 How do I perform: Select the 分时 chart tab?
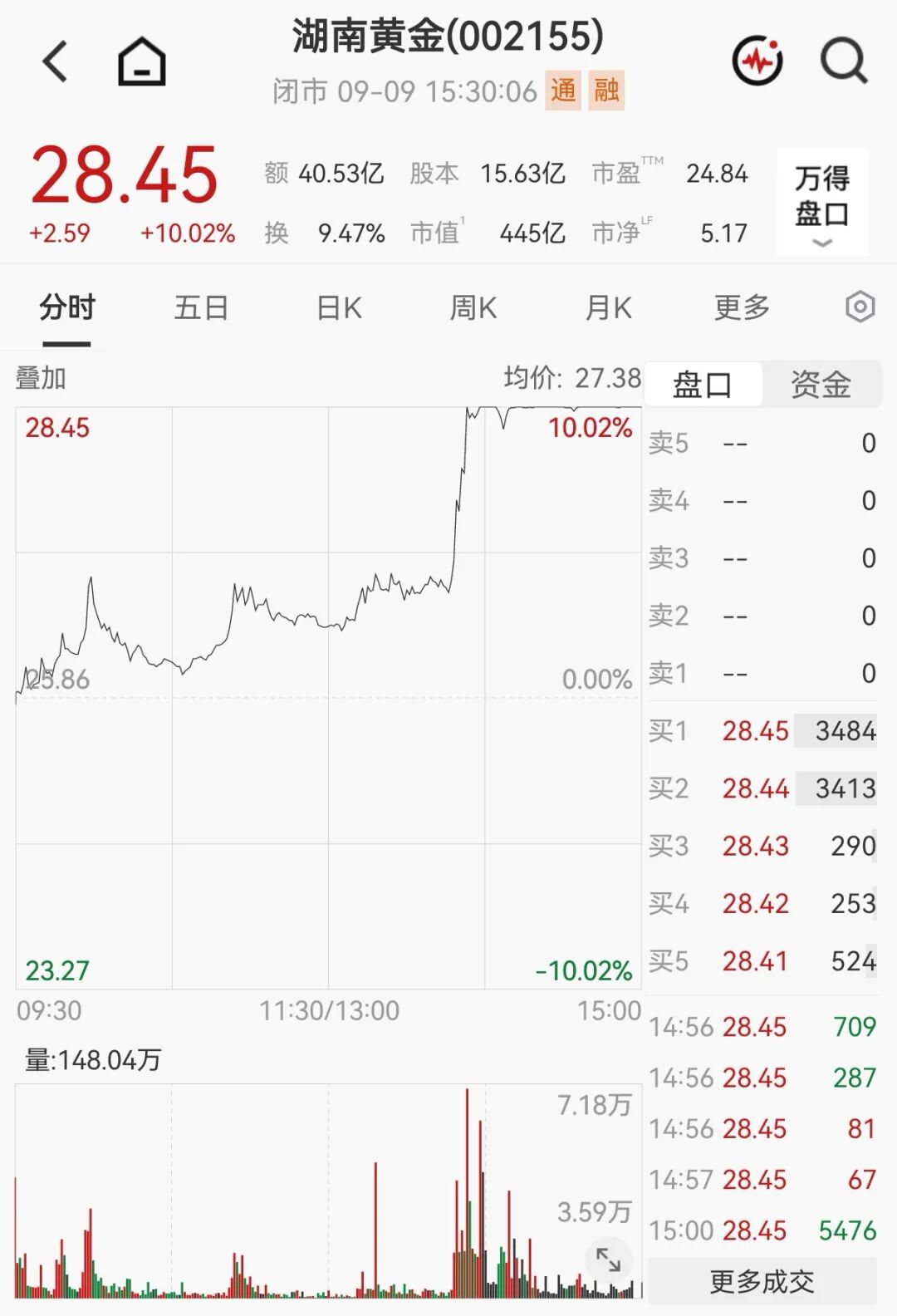coord(67,308)
